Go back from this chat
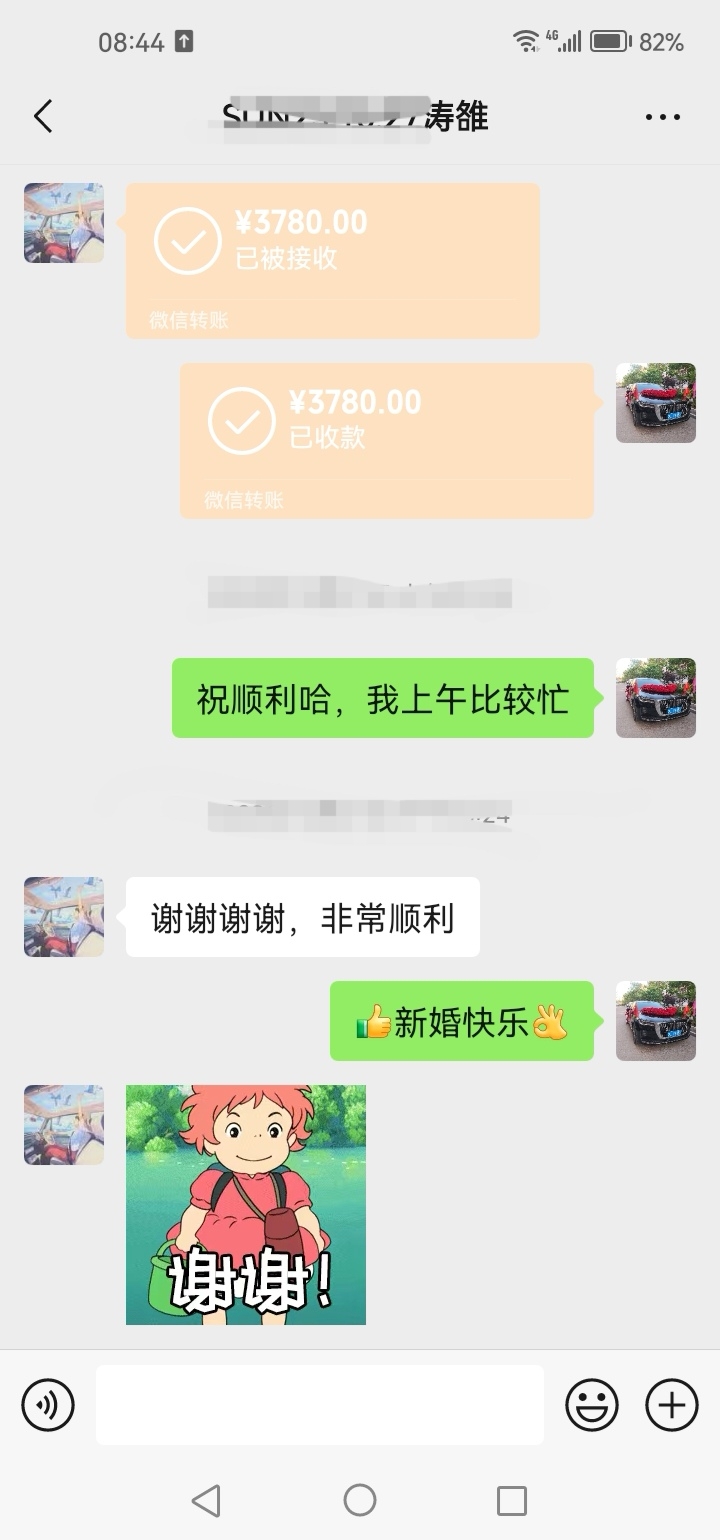The width and height of the screenshot is (720, 1540). pyautogui.click(x=43, y=117)
